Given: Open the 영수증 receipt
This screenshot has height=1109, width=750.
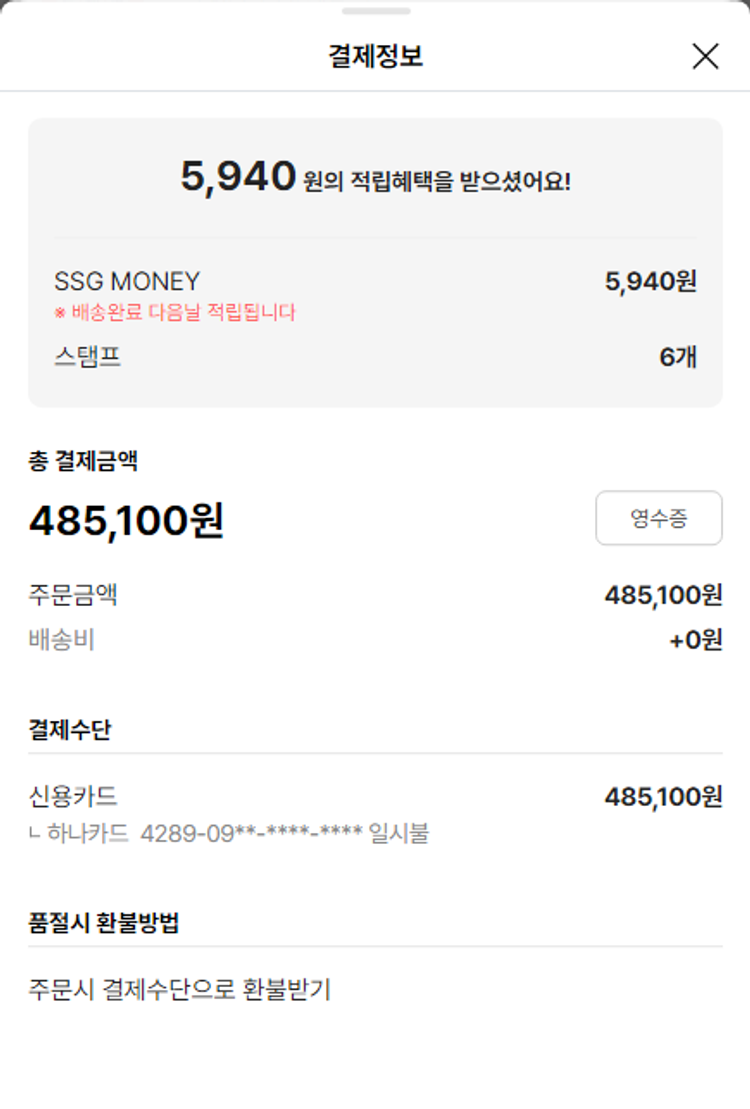Looking at the screenshot, I should coord(658,518).
